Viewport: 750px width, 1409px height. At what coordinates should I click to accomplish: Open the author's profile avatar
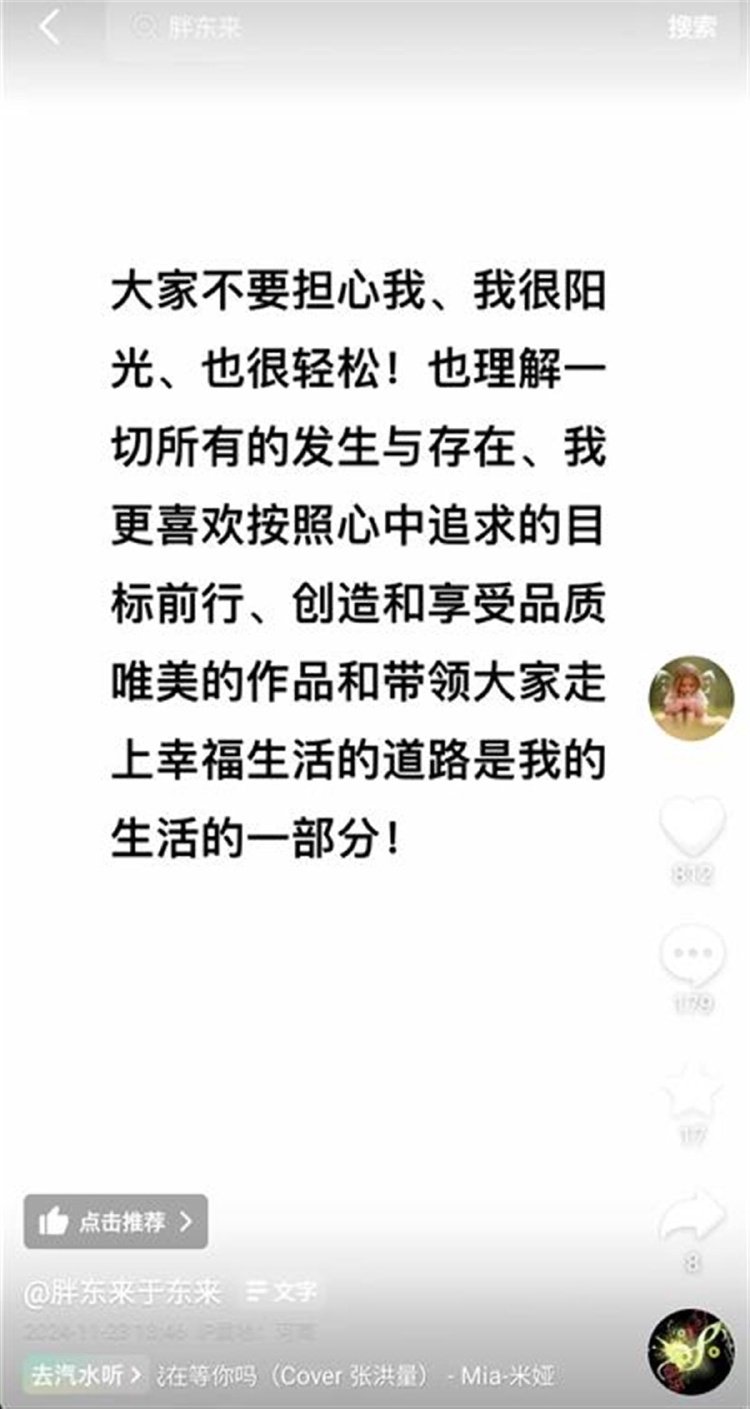[x=691, y=698]
